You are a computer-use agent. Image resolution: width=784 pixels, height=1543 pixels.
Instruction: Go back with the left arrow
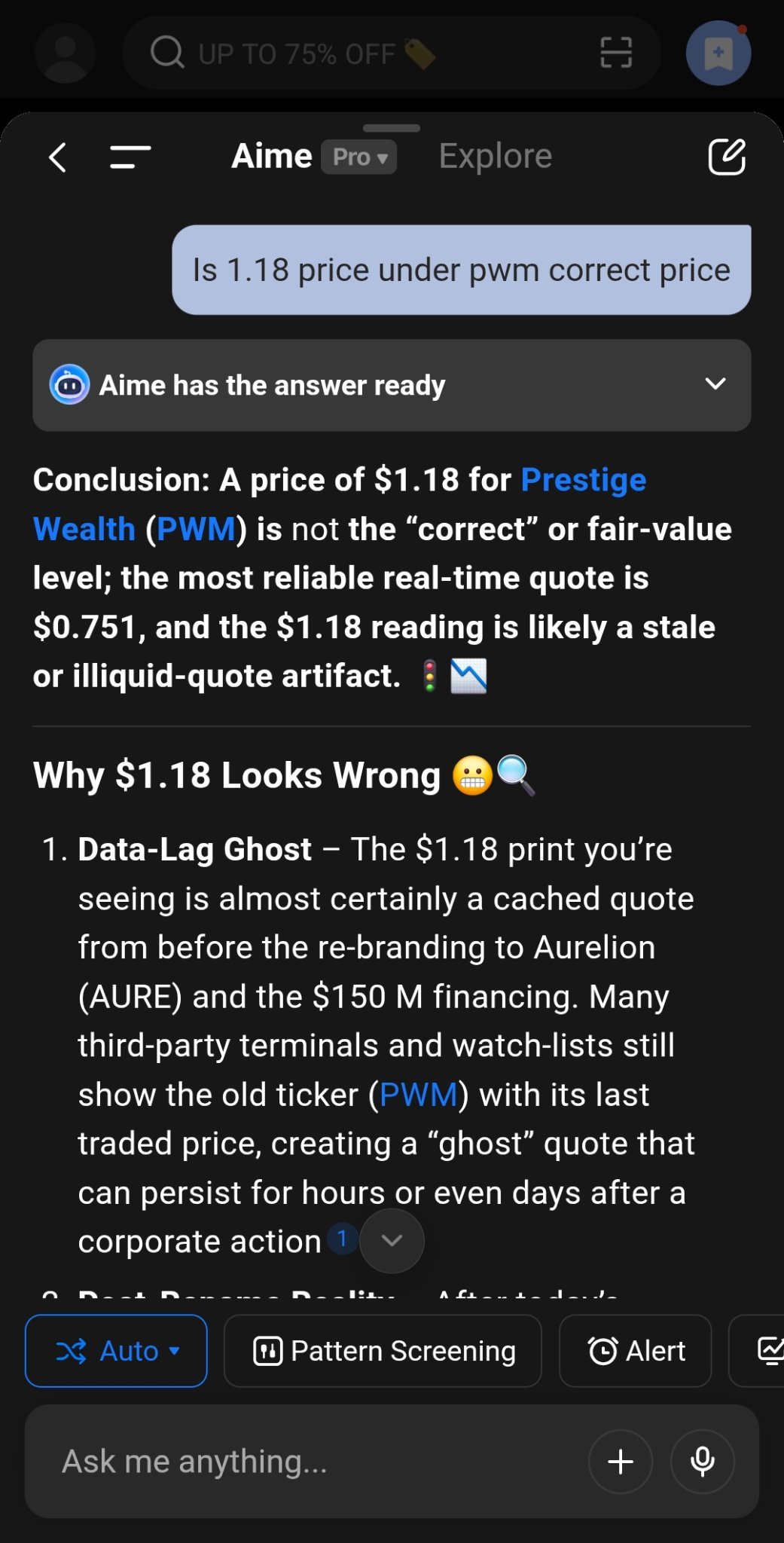(56, 157)
